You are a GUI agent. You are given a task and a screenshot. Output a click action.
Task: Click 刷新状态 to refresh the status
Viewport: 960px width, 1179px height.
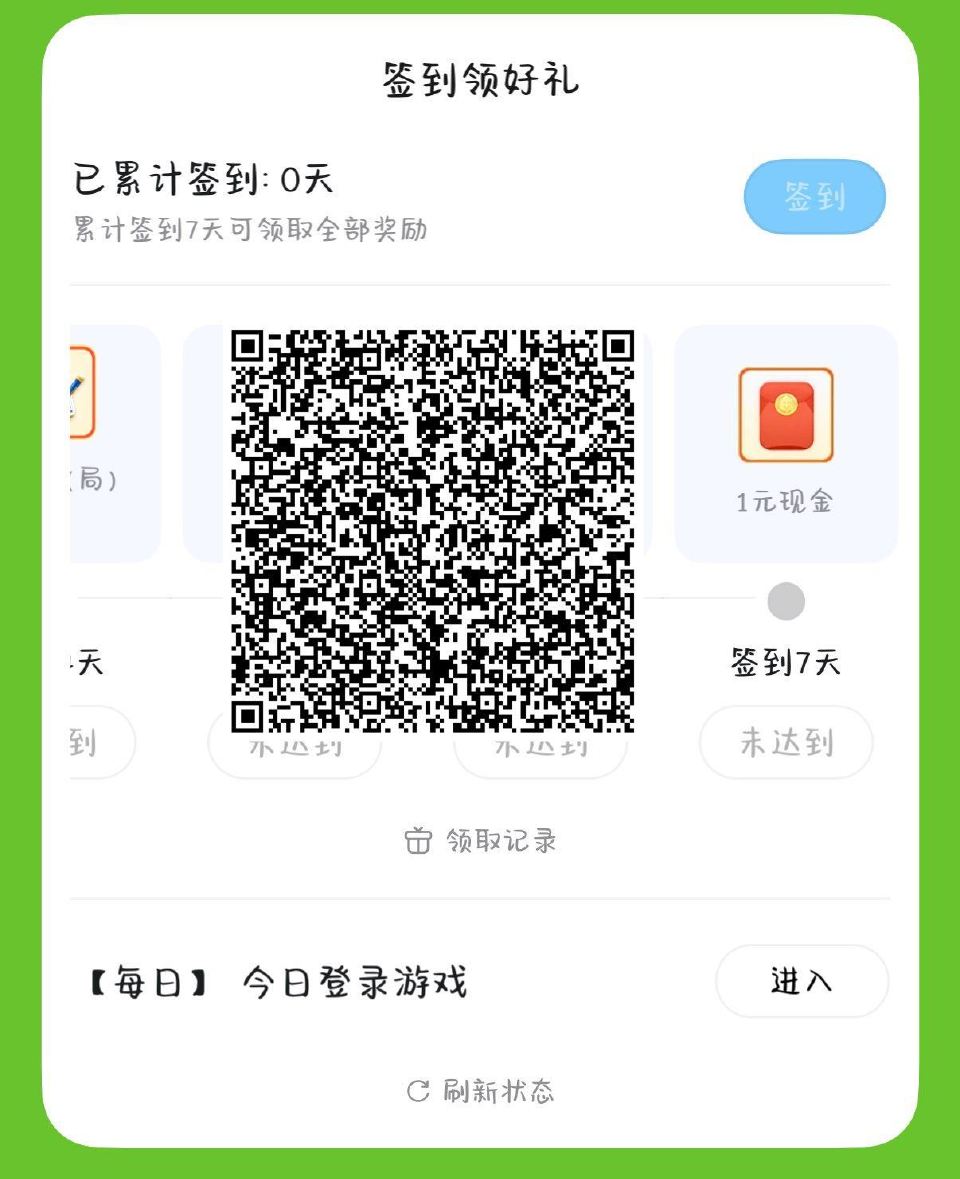click(495, 1090)
